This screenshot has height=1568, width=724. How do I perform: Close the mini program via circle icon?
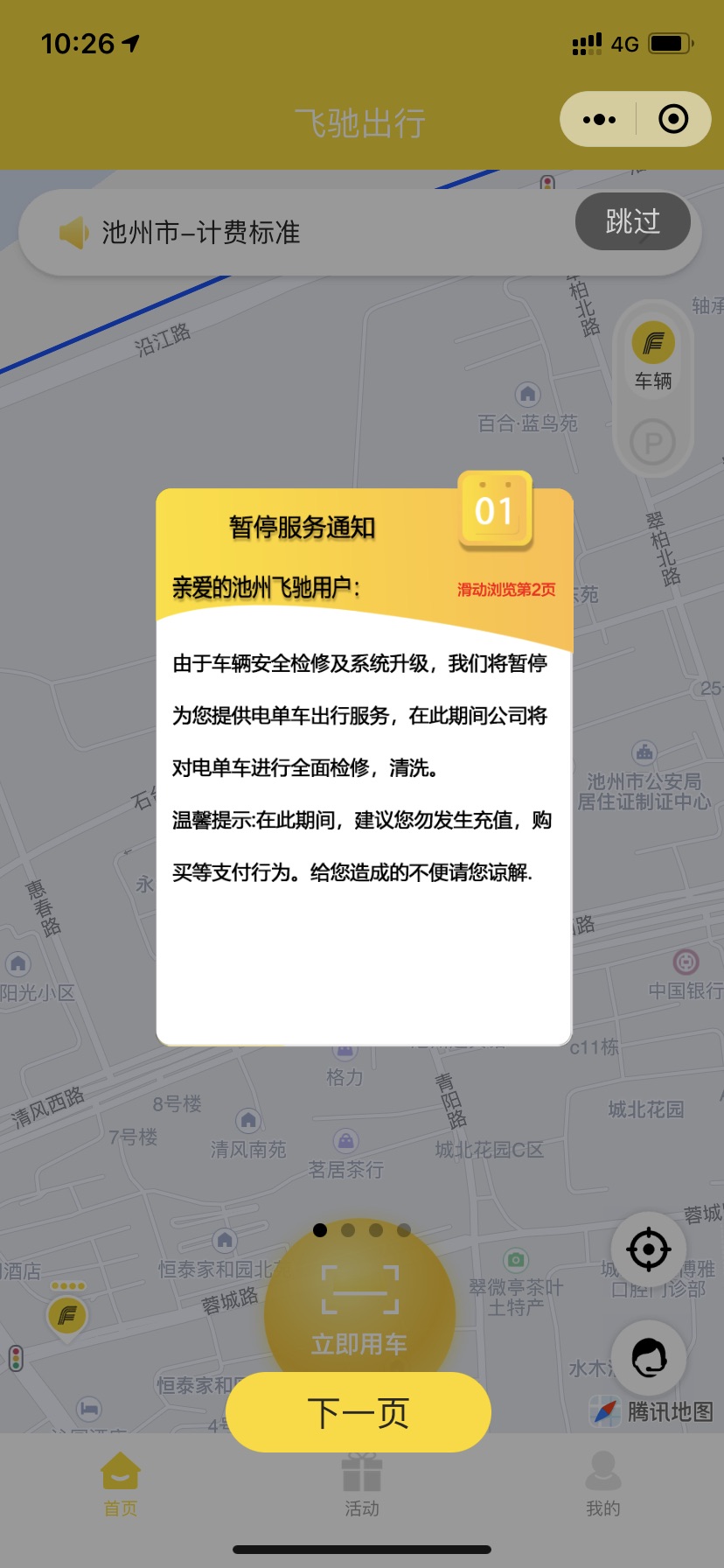pyautogui.click(x=673, y=120)
